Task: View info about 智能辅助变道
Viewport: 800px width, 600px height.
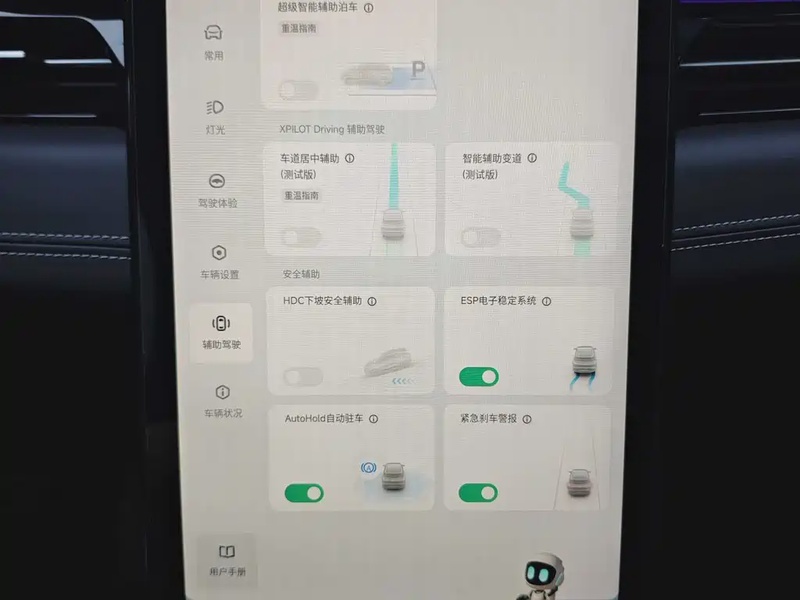Action: [532, 158]
